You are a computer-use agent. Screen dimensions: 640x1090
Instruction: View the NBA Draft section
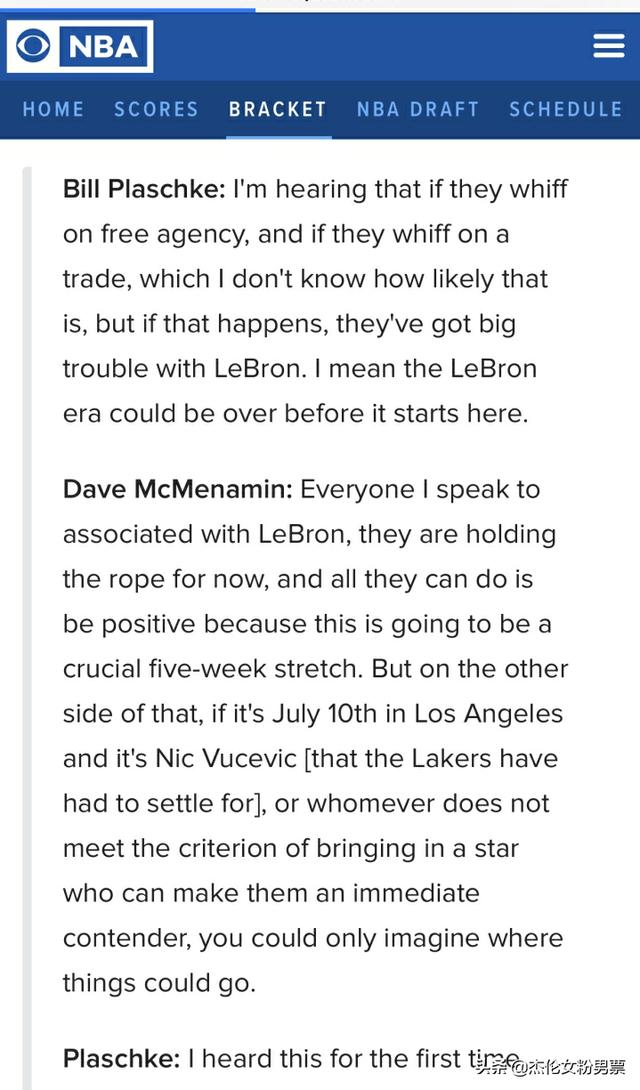(418, 109)
